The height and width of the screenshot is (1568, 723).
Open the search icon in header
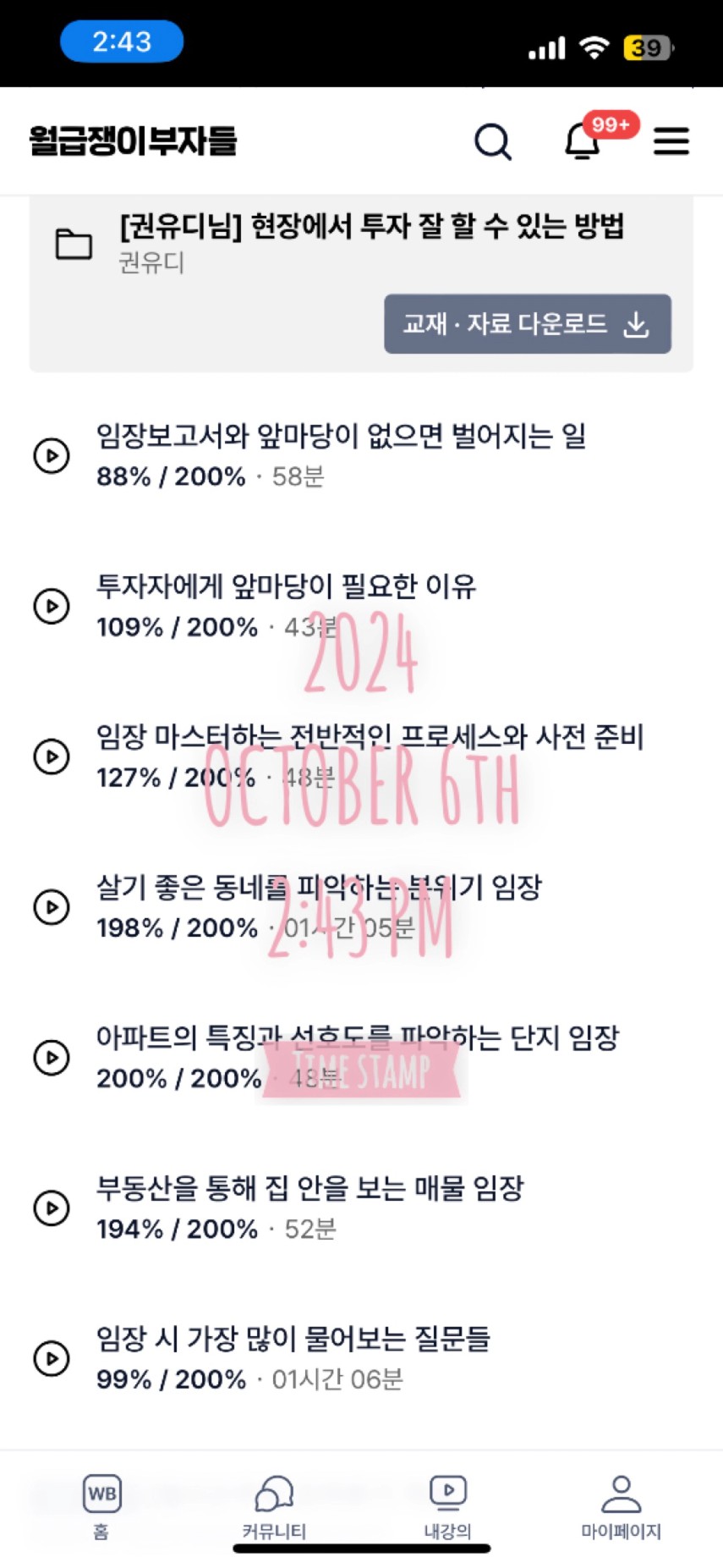pyautogui.click(x=493, y=141)
